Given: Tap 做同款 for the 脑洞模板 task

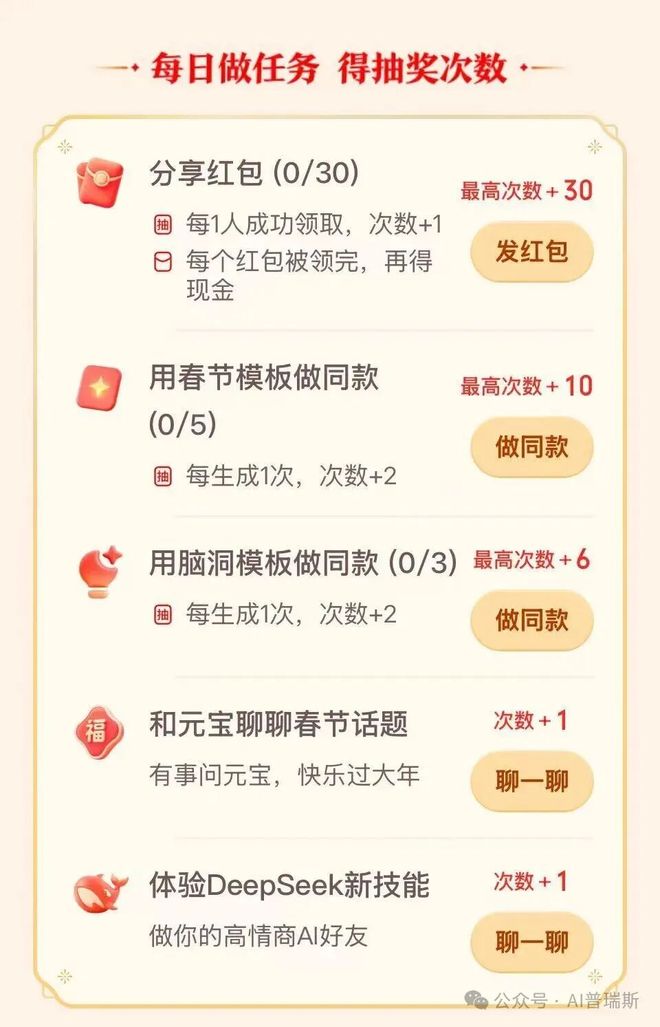Looking at the screenshot, I should tap(531, 620).
